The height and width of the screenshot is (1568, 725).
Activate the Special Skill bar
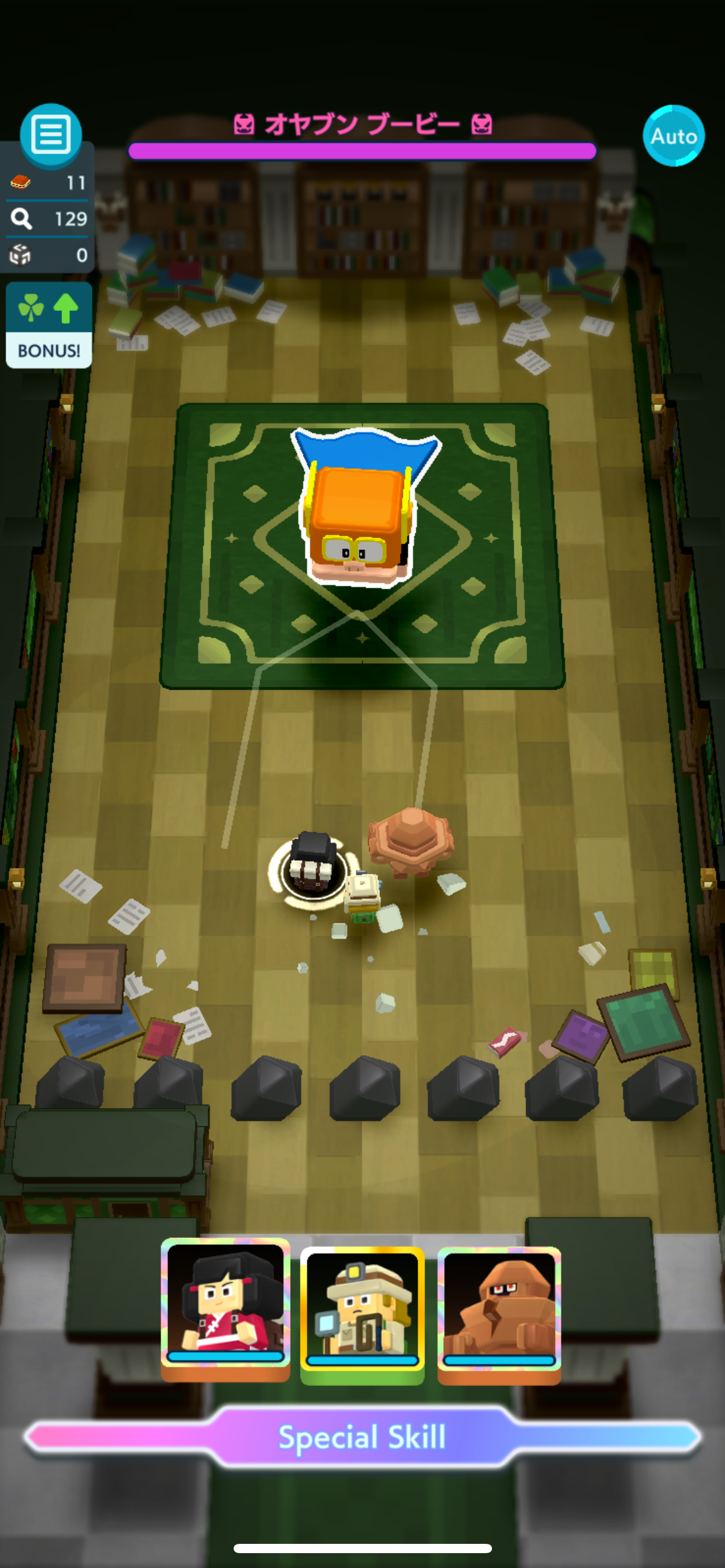pyautogui.click(x=362, y=1437)
